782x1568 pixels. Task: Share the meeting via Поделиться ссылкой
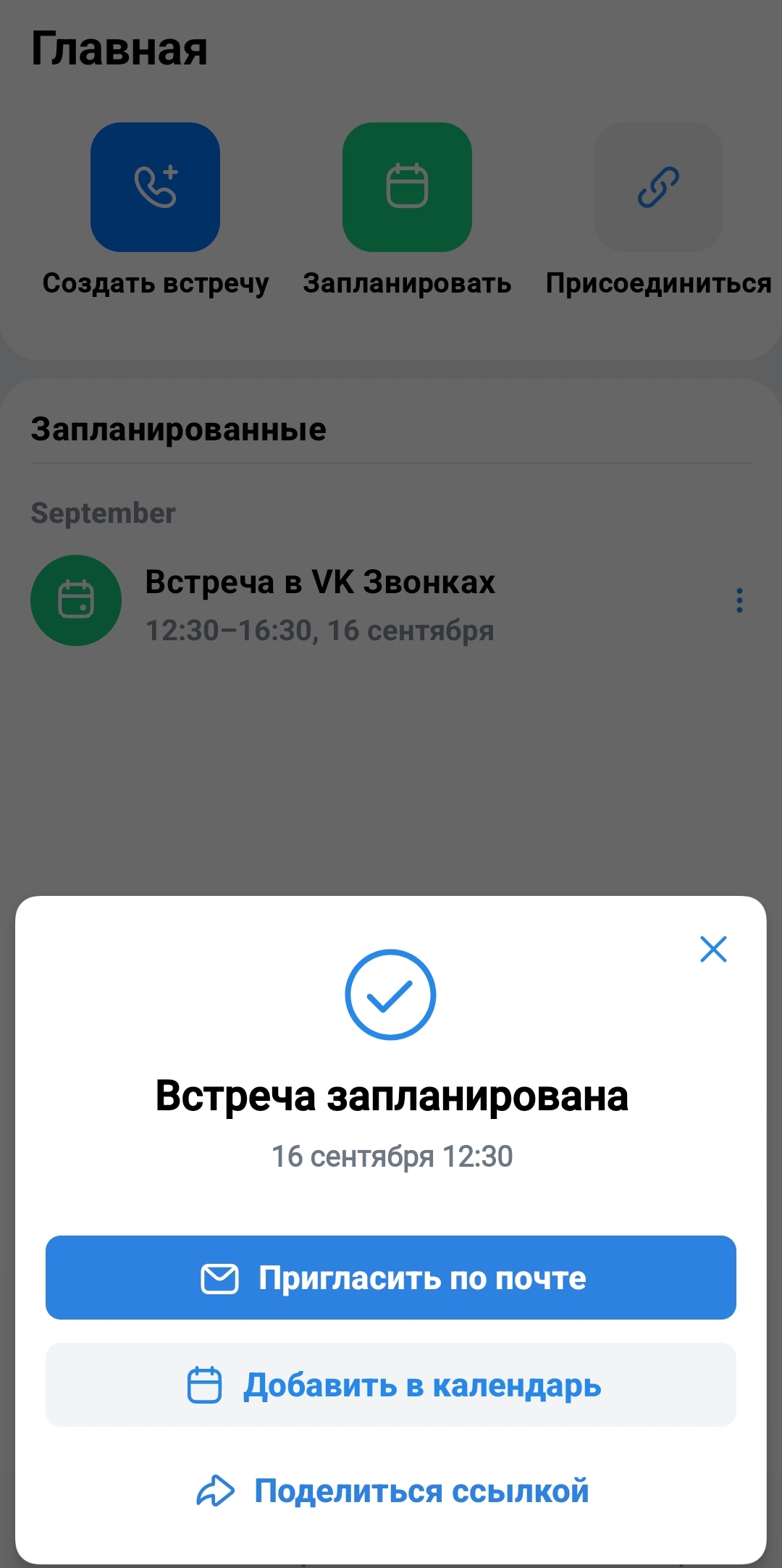pos(391,1491)
